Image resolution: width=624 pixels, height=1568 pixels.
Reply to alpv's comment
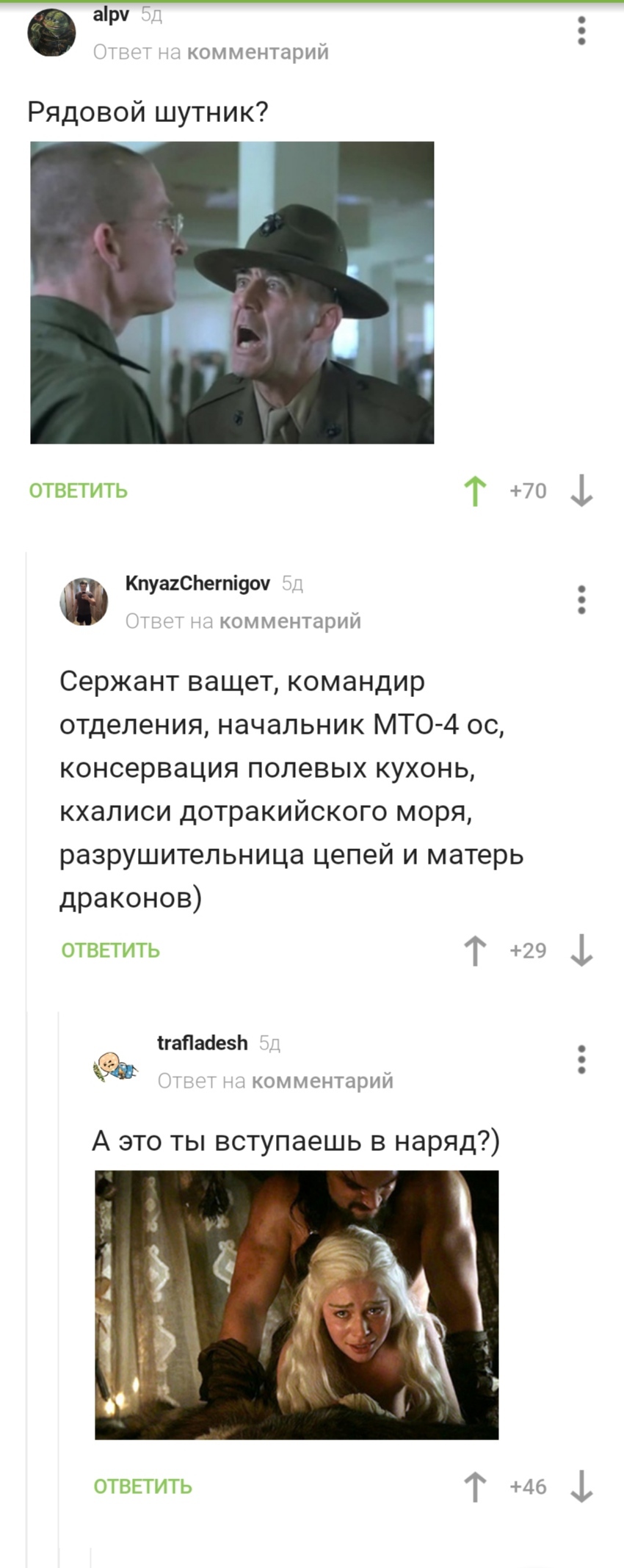point(78,491)
